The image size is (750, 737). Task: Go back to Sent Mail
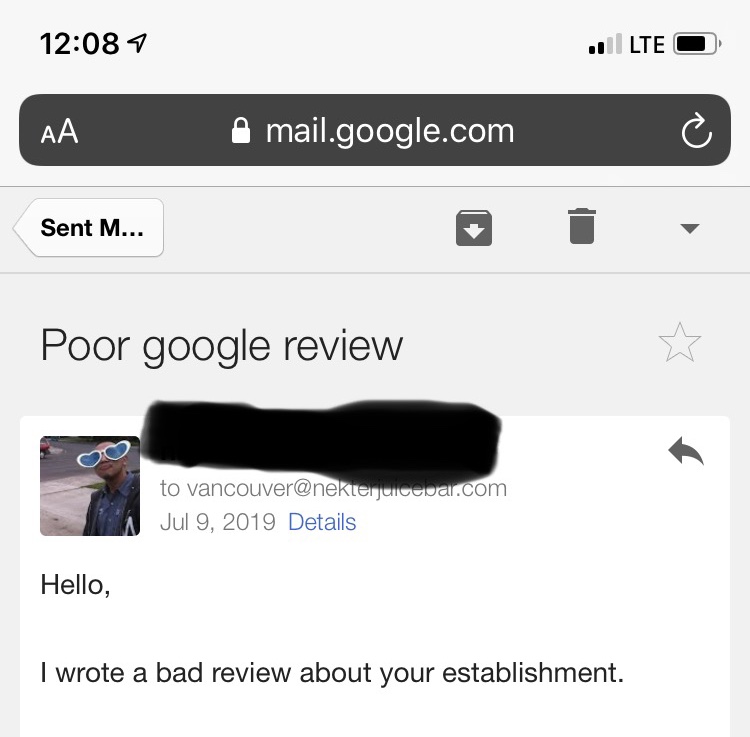[90, 227]
